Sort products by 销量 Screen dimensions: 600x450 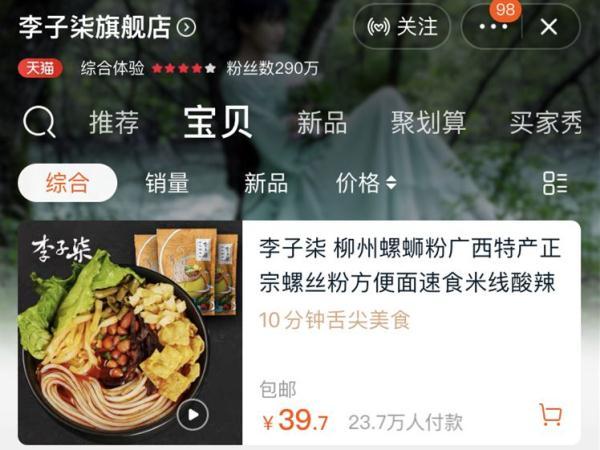coord(167,183)
